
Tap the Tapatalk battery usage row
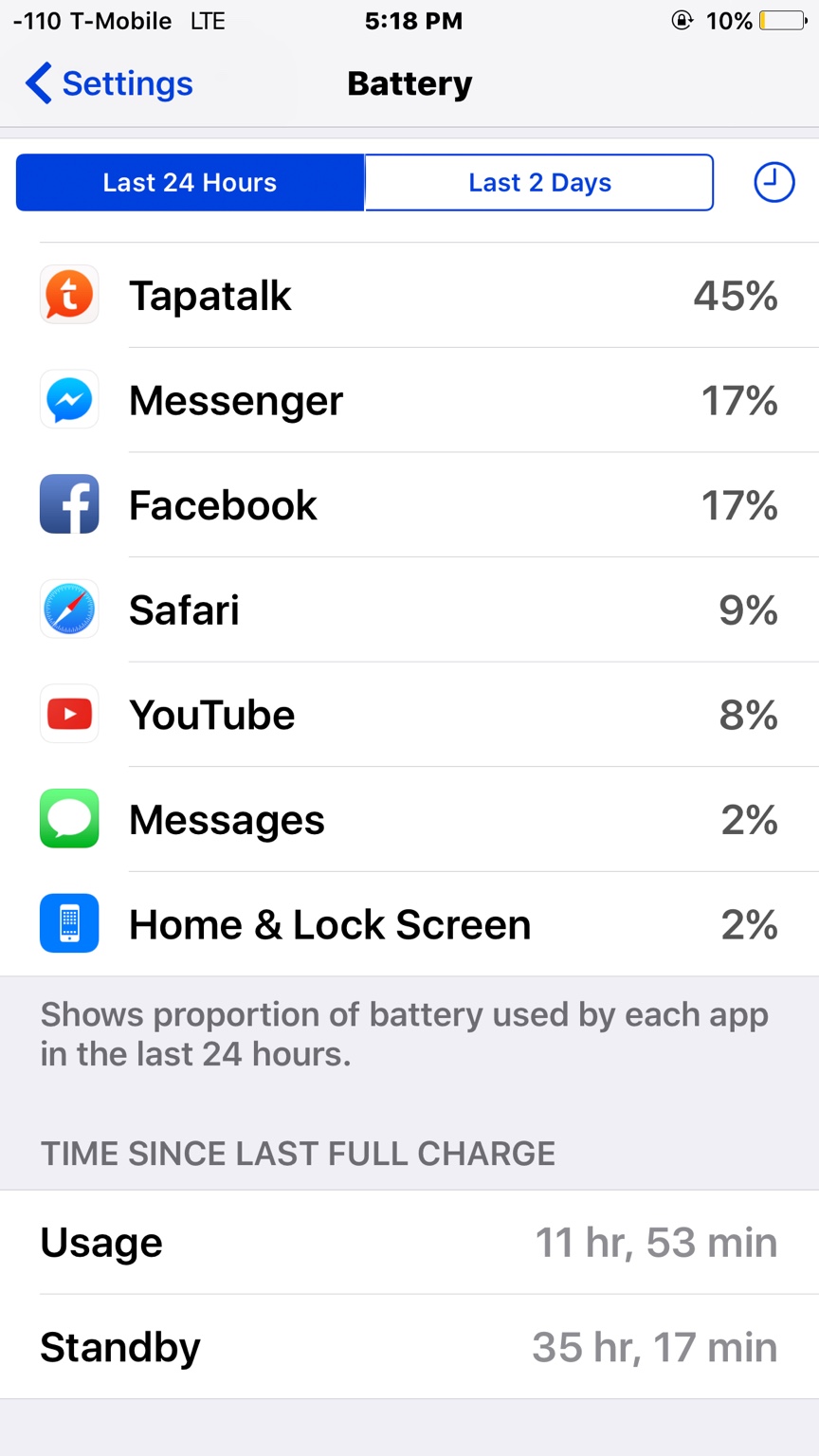409,296
